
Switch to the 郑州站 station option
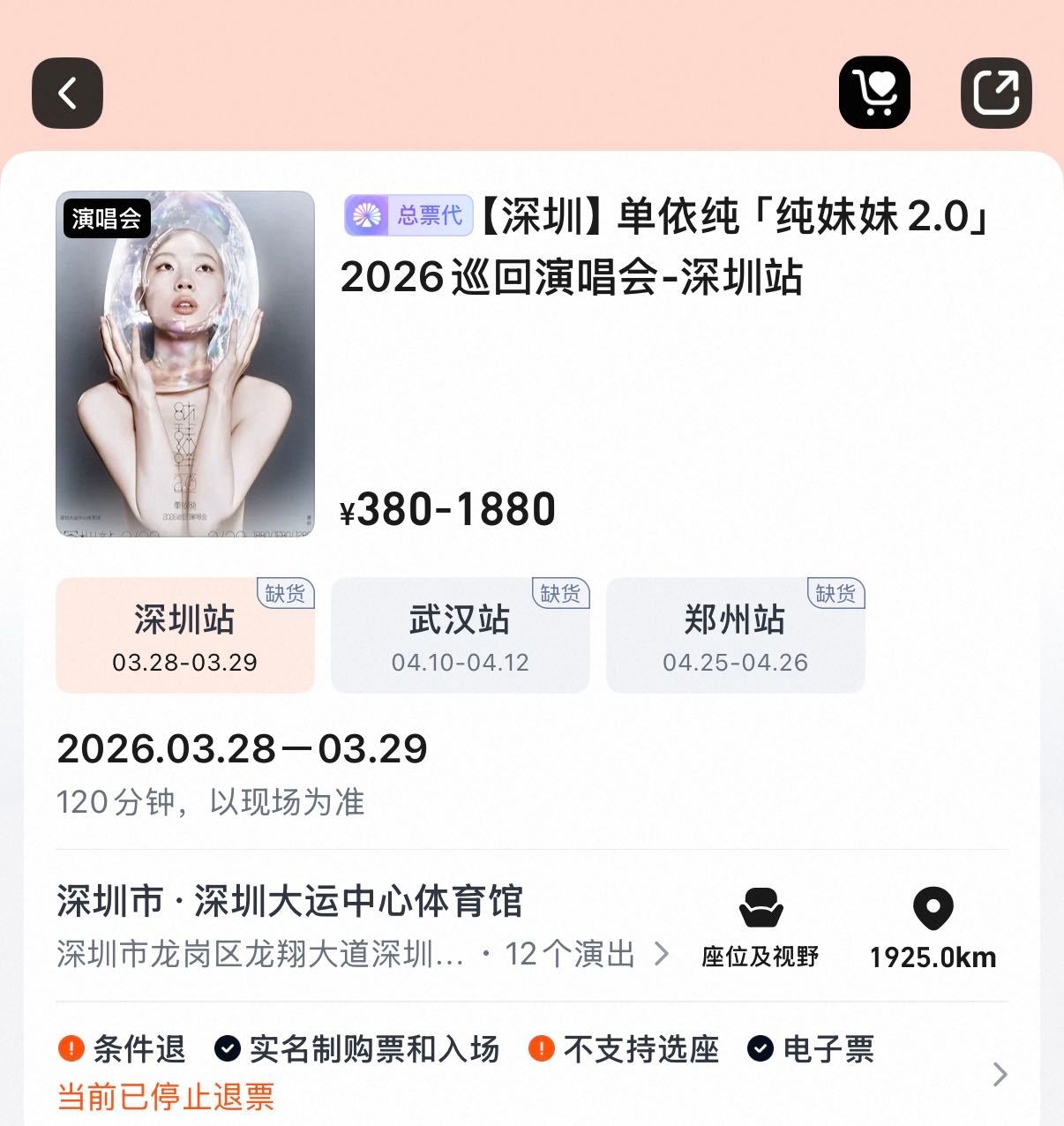pos(735,634)
